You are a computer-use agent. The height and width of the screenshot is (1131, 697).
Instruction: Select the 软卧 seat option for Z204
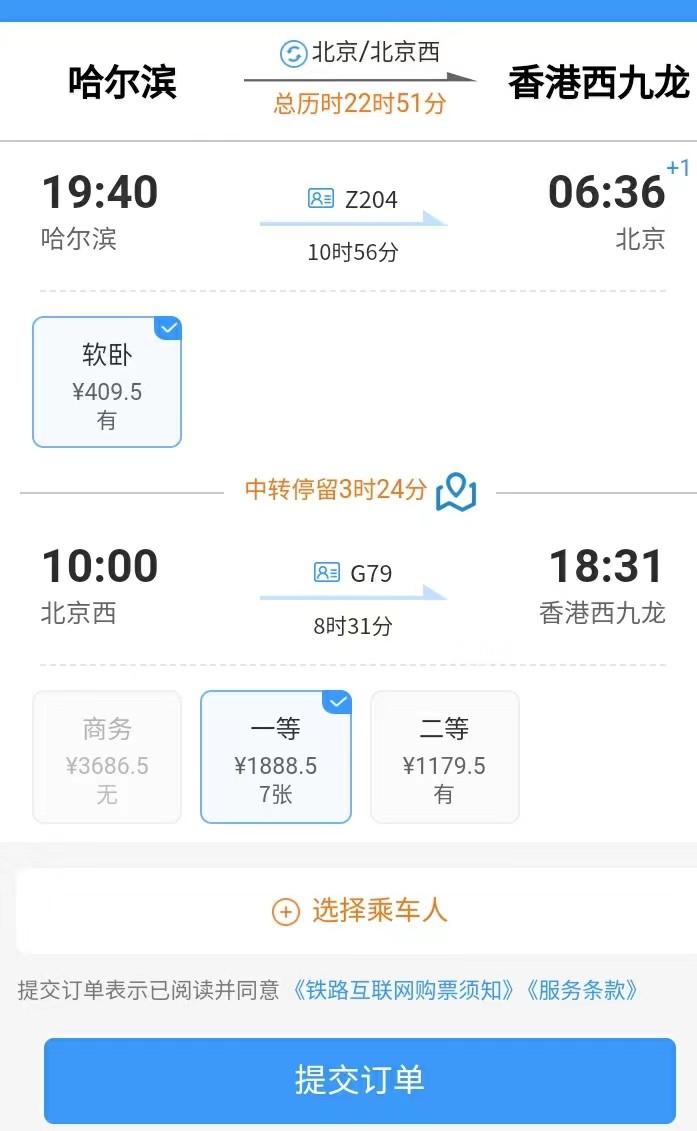tap(107, 382)
